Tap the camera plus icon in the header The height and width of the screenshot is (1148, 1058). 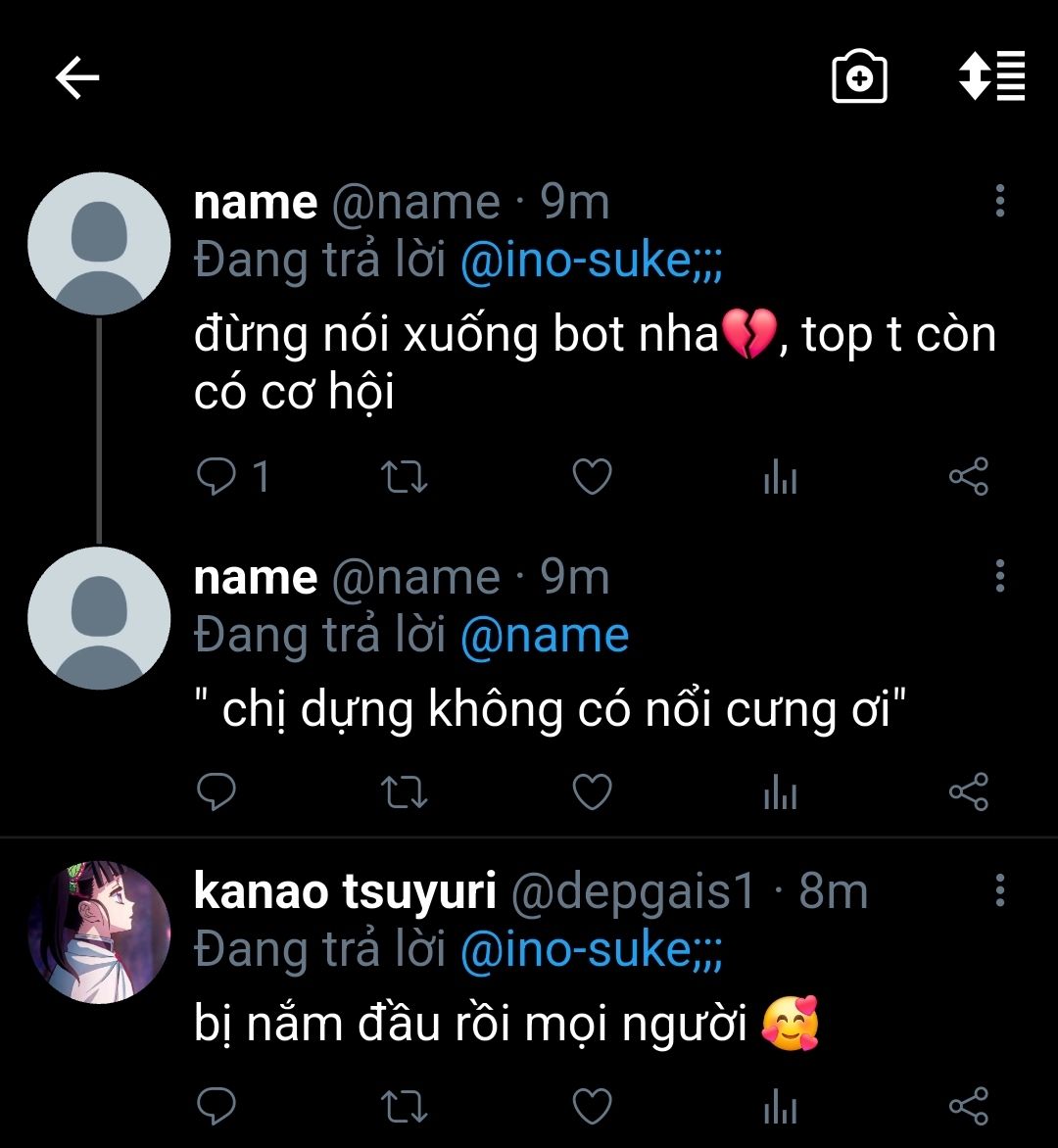pos(859,76)
